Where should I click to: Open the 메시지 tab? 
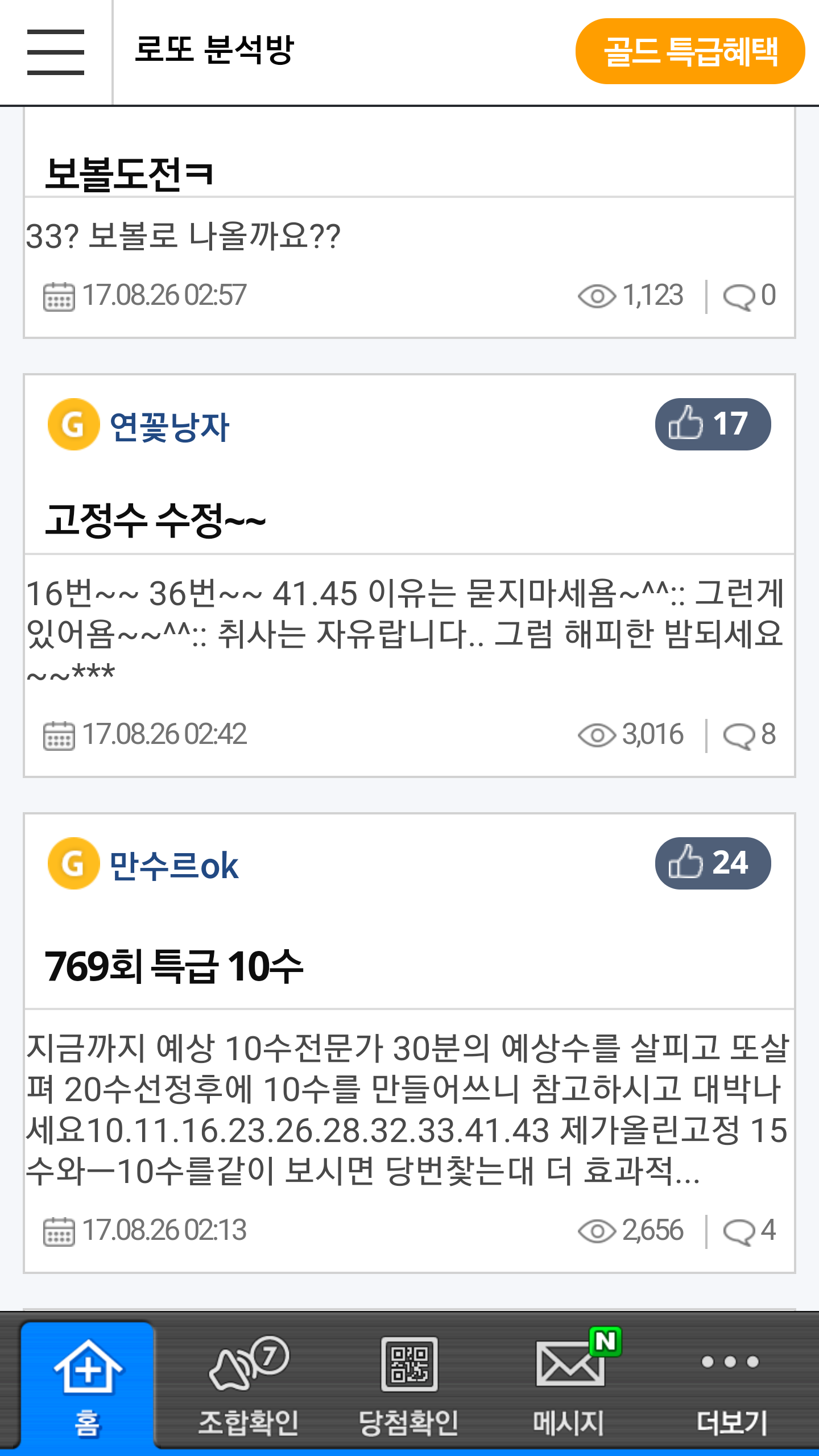tap(569, 1386)
